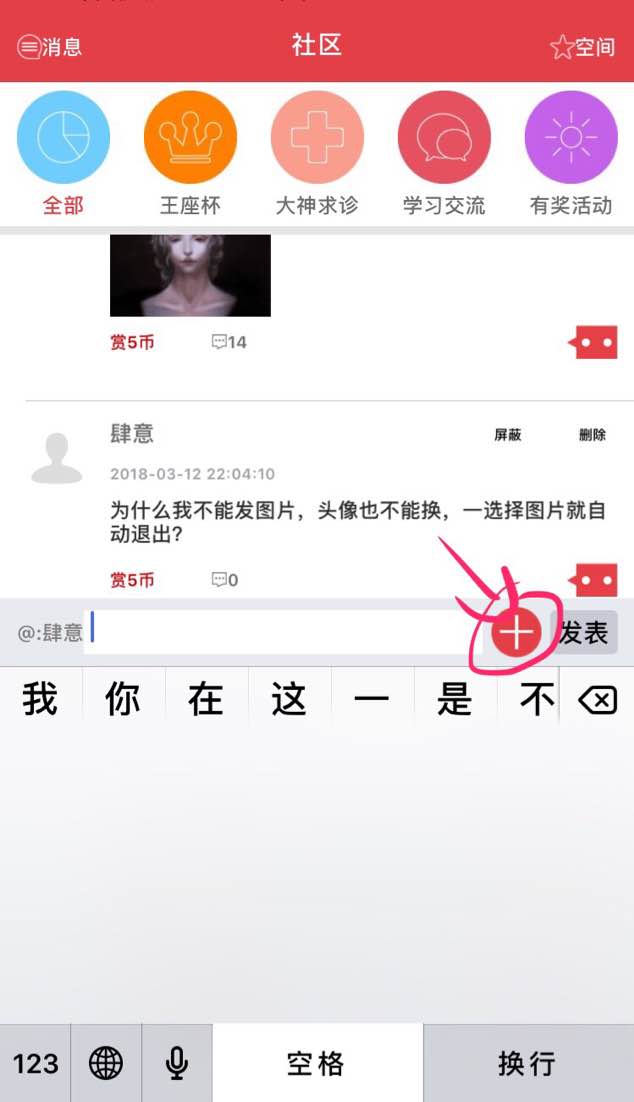Tap the red reply icon beside 14 comments
Viewport: 634px width, 1102px height.
click(597, 343)
